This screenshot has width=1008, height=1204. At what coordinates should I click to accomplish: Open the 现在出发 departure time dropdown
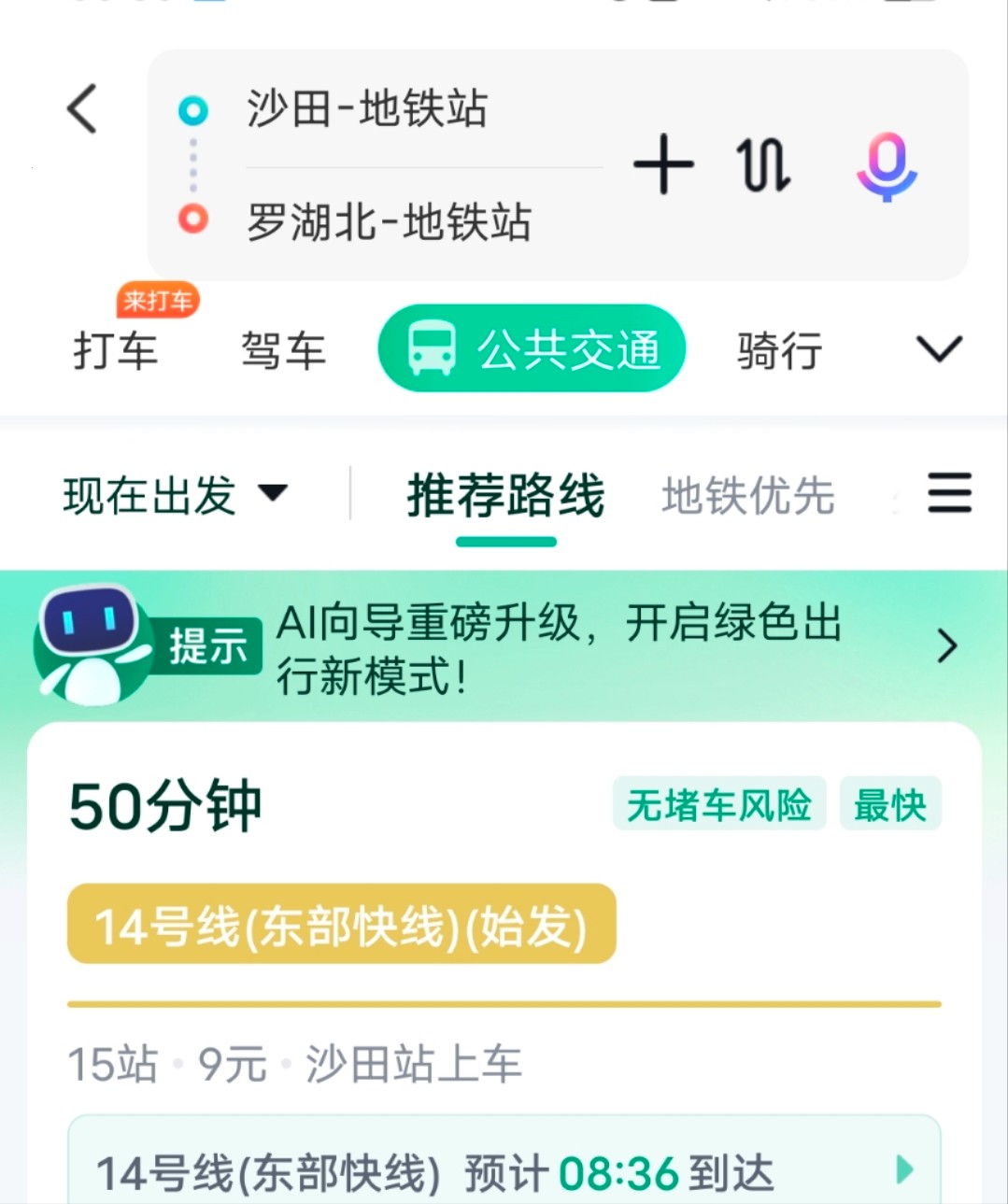[175, 494]
